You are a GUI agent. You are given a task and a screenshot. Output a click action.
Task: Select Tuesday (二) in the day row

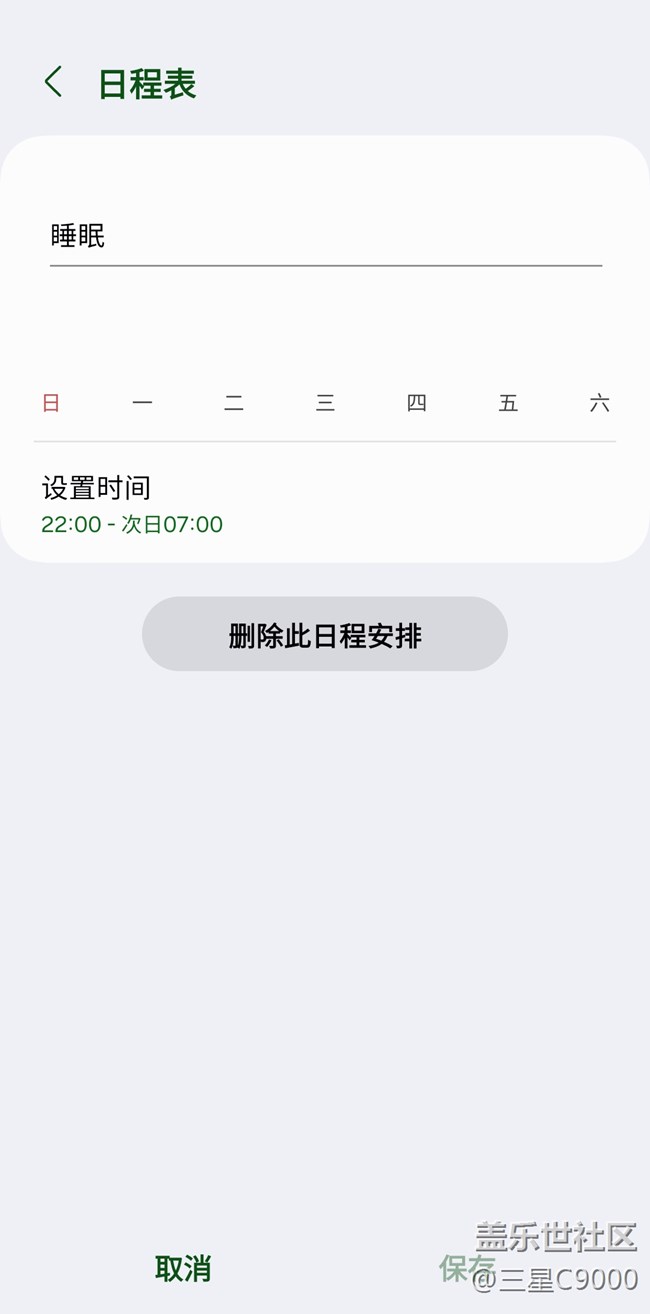[x=234, y=403]
